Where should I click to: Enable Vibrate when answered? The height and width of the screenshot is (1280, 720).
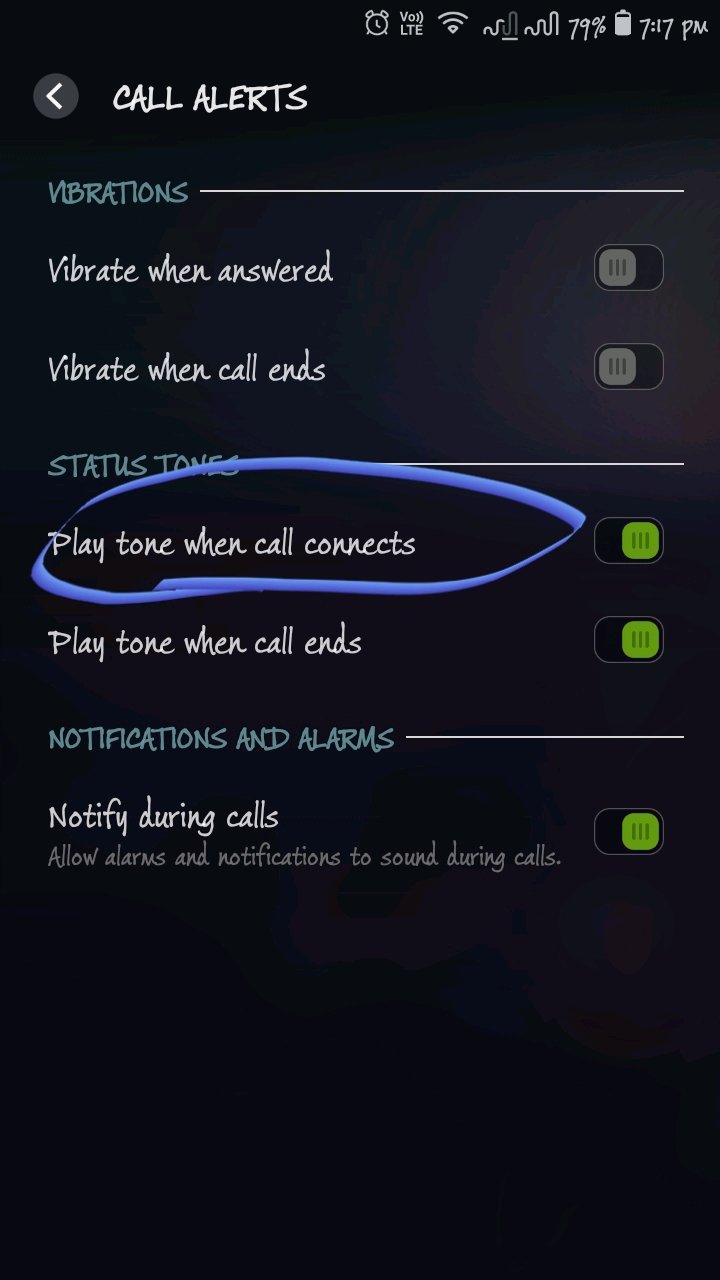coord(628,268)
